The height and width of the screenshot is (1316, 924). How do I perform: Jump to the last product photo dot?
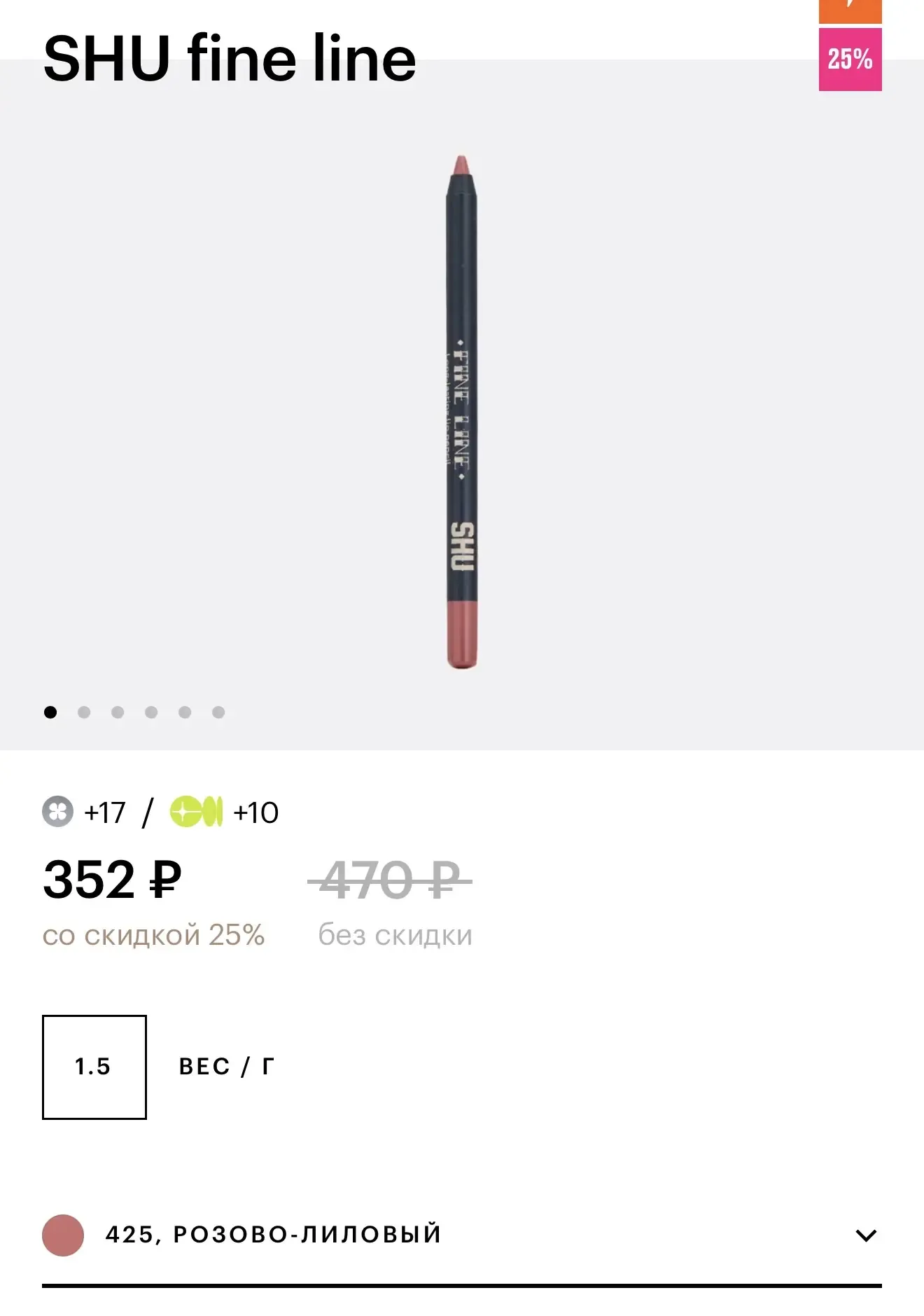[218, 712]
